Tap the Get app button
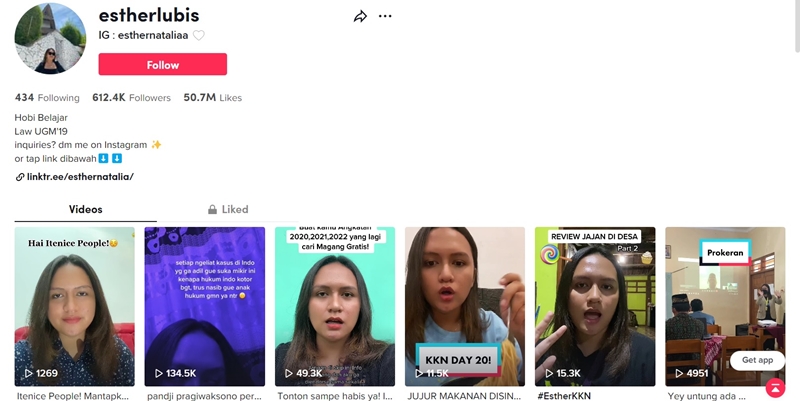800x401 pixels. coord(757,359)
